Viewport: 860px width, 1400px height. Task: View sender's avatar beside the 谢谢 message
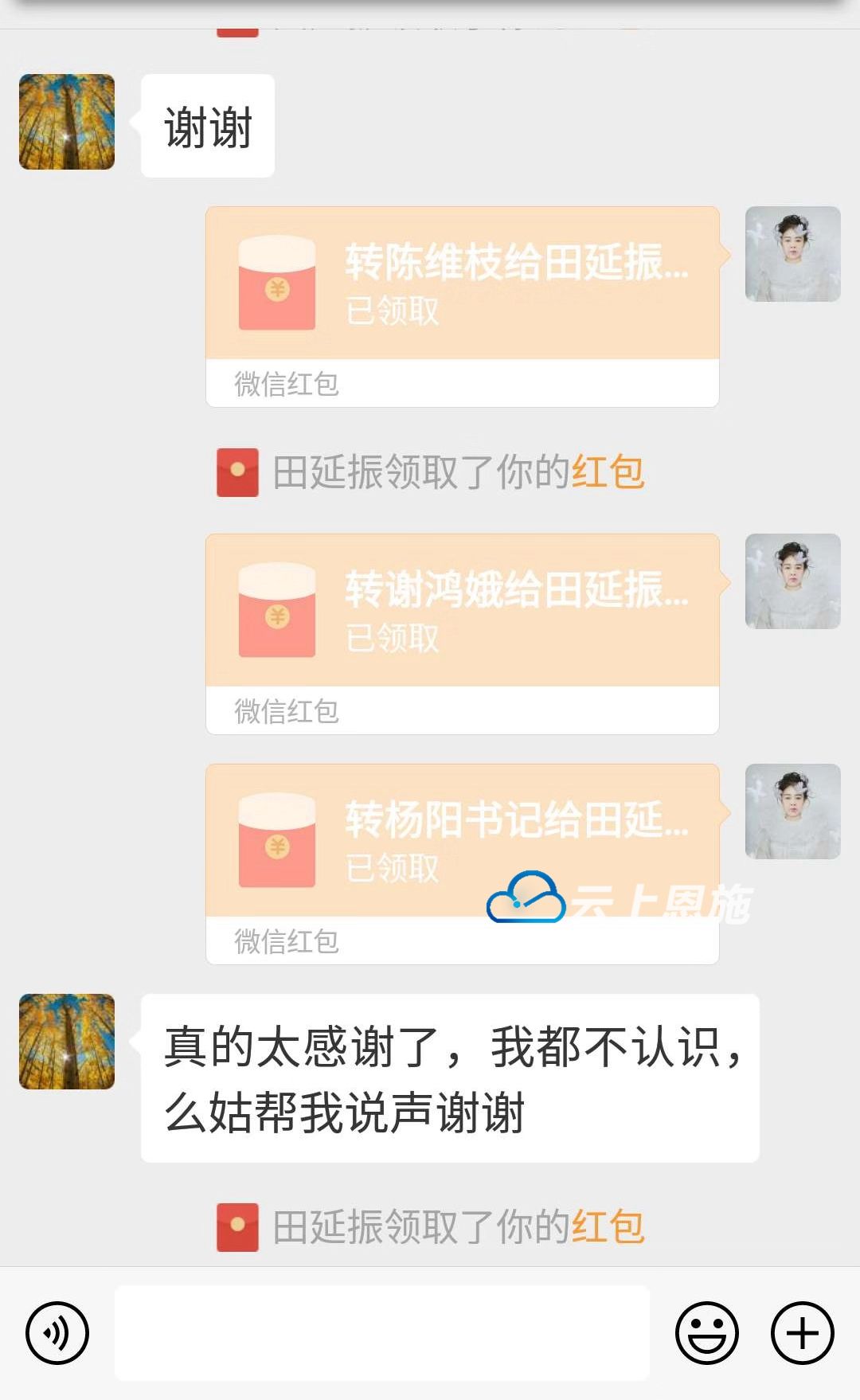point(67,122)
